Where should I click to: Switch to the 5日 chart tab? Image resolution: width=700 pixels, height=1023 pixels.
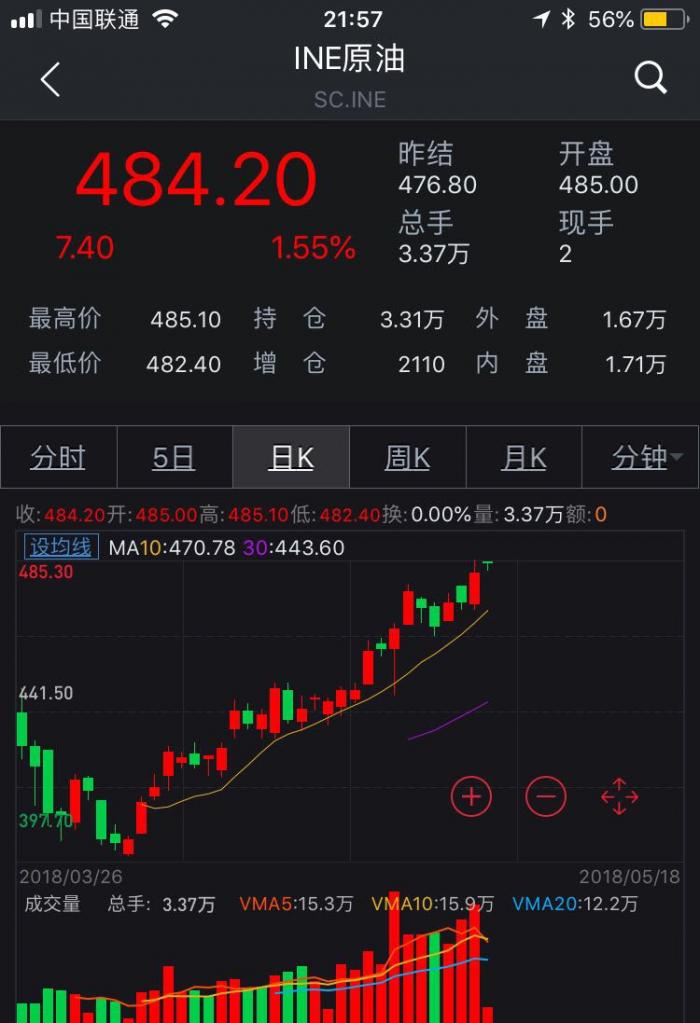[174, 458]
